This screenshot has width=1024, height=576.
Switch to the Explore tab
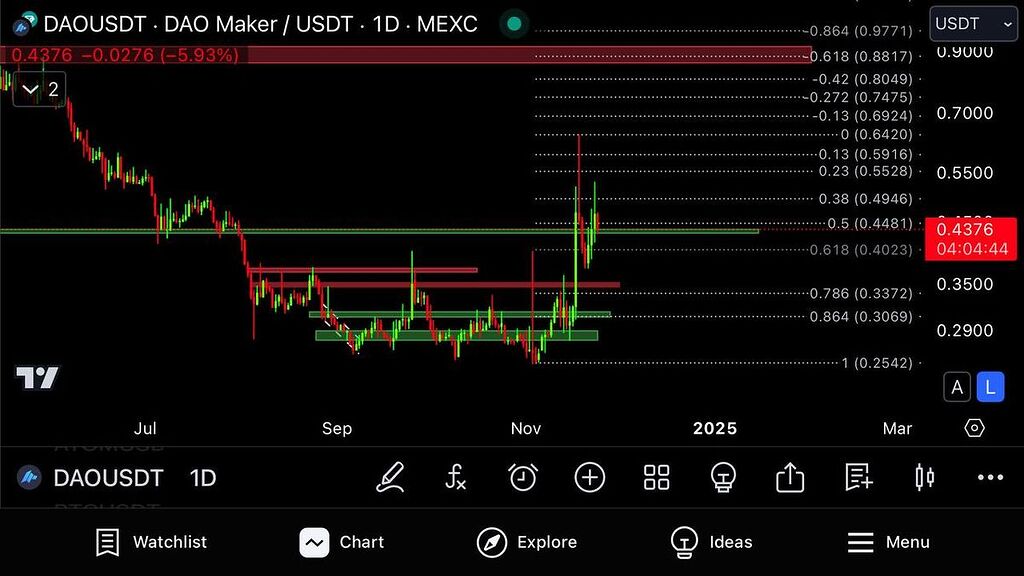pyautogui.click(x=527, y=542)
